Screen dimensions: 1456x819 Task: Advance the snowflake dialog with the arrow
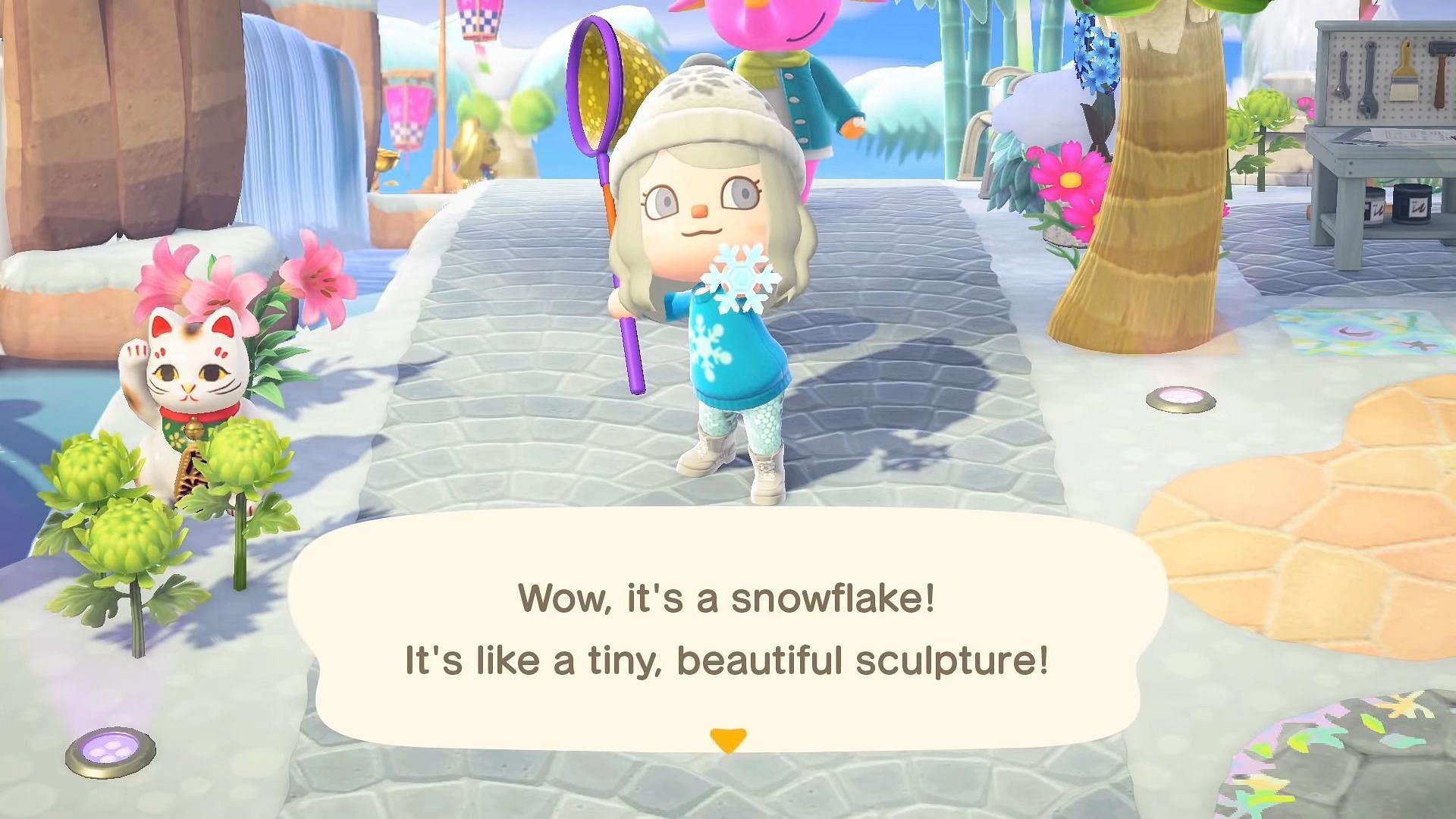click(x=728, y=739)
